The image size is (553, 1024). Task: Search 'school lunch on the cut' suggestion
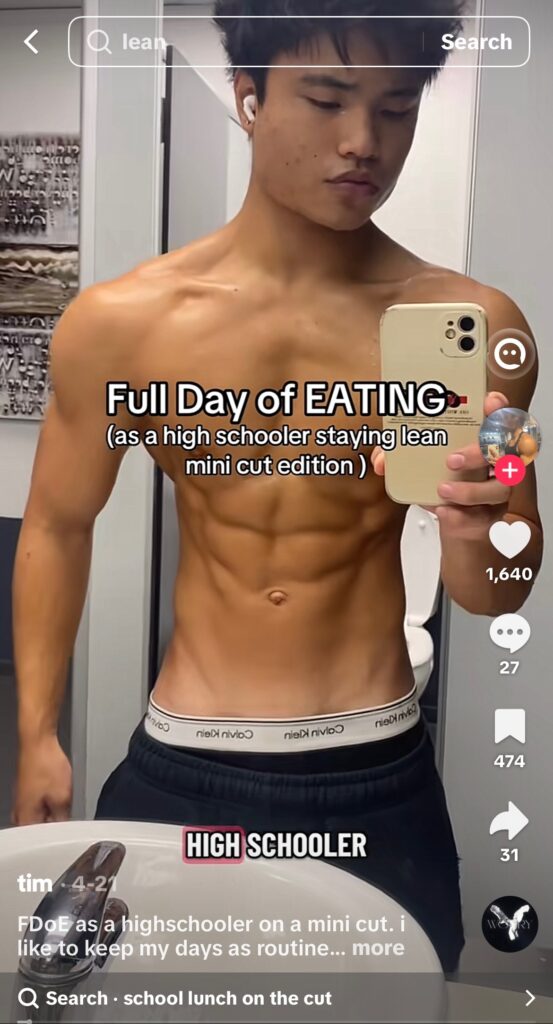pos(276,998)
